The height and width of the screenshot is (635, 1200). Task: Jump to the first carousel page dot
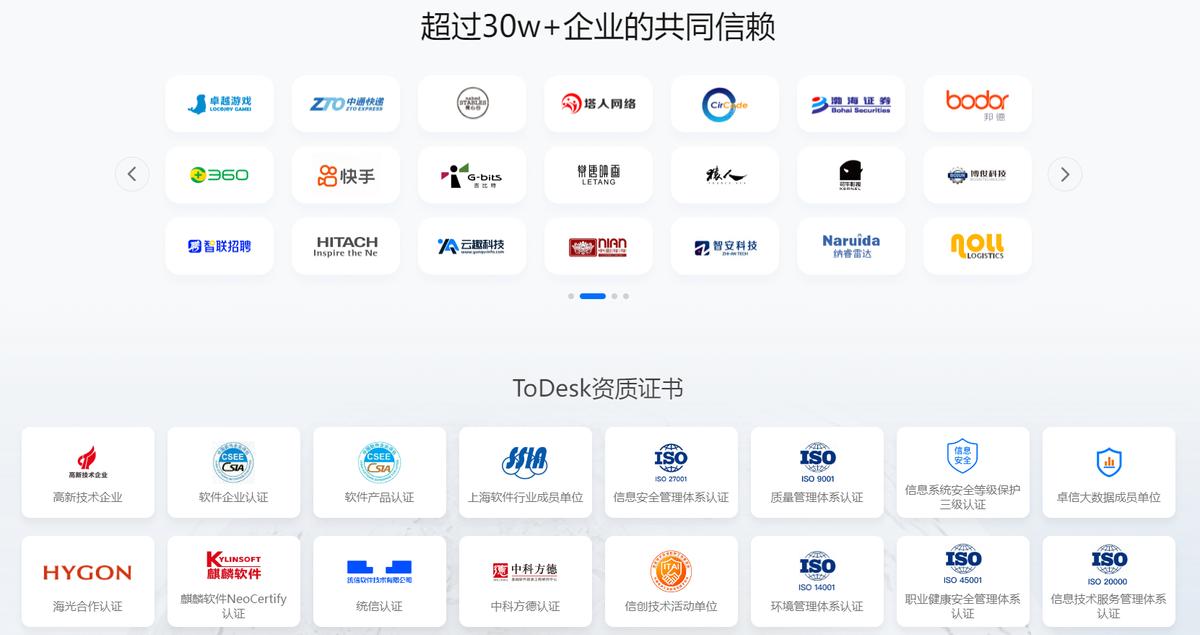[x=571, y=296]
